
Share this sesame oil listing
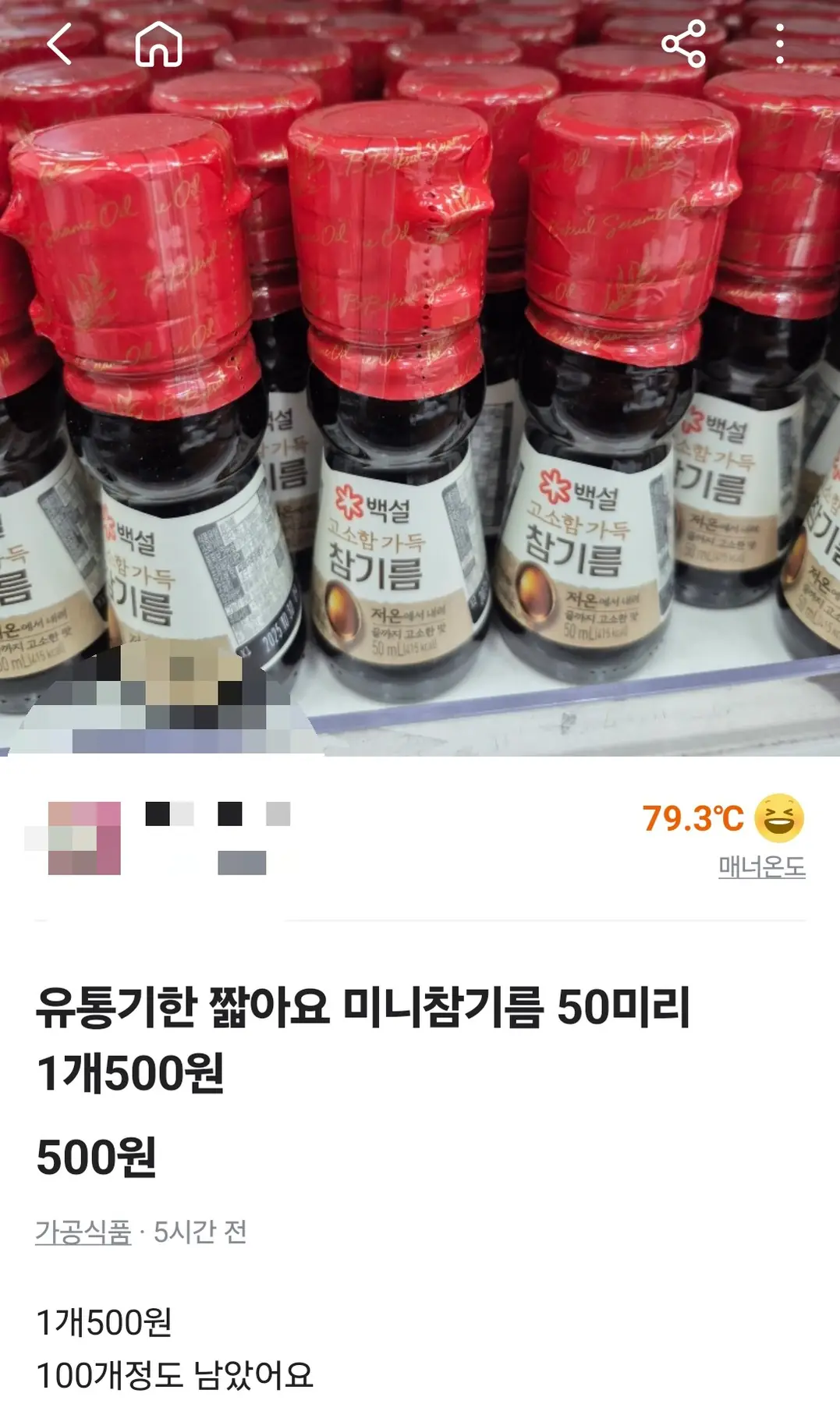coord(683,44)
